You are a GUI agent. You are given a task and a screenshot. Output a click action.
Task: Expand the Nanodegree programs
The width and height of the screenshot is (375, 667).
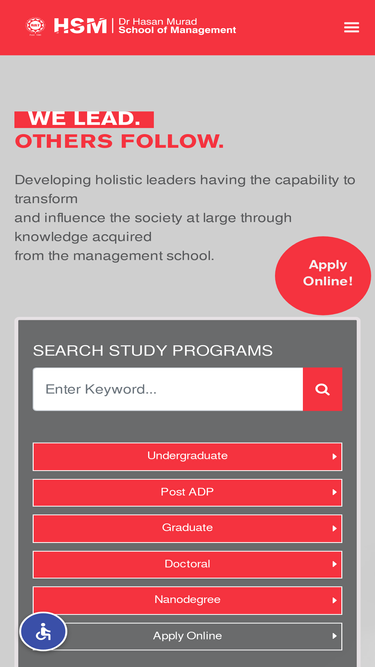[x=188, y=600]
